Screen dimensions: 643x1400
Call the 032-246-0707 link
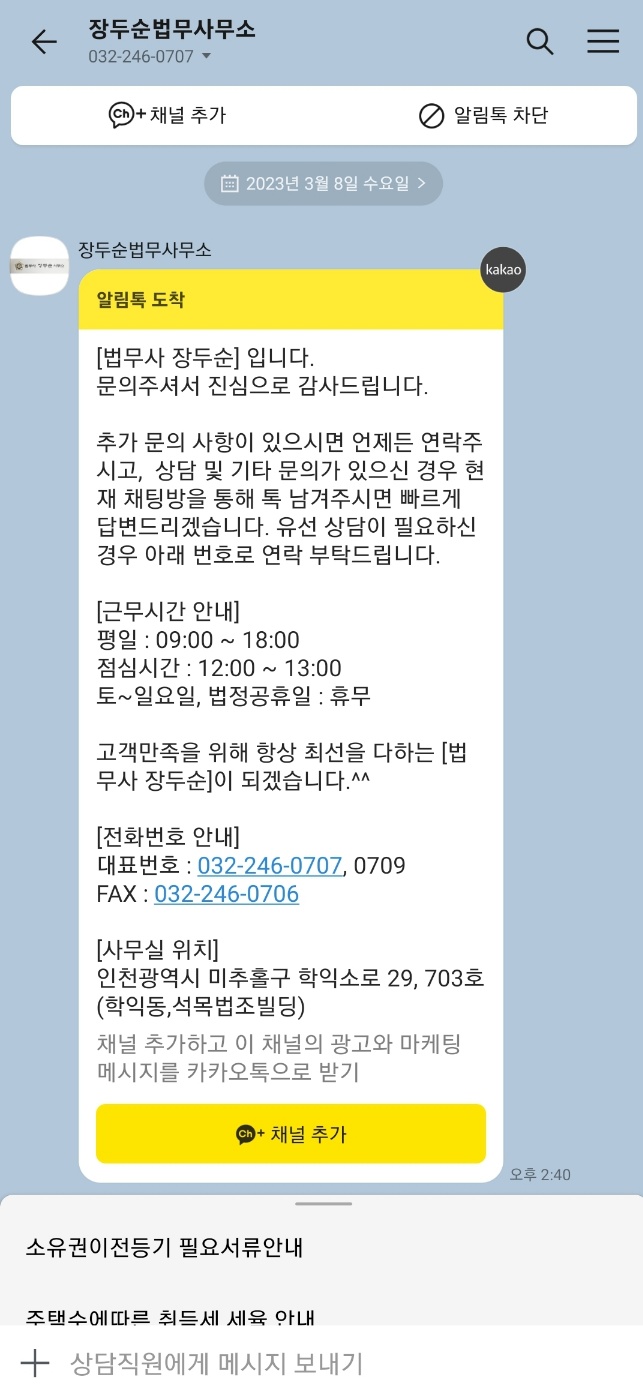click(270, 865)
